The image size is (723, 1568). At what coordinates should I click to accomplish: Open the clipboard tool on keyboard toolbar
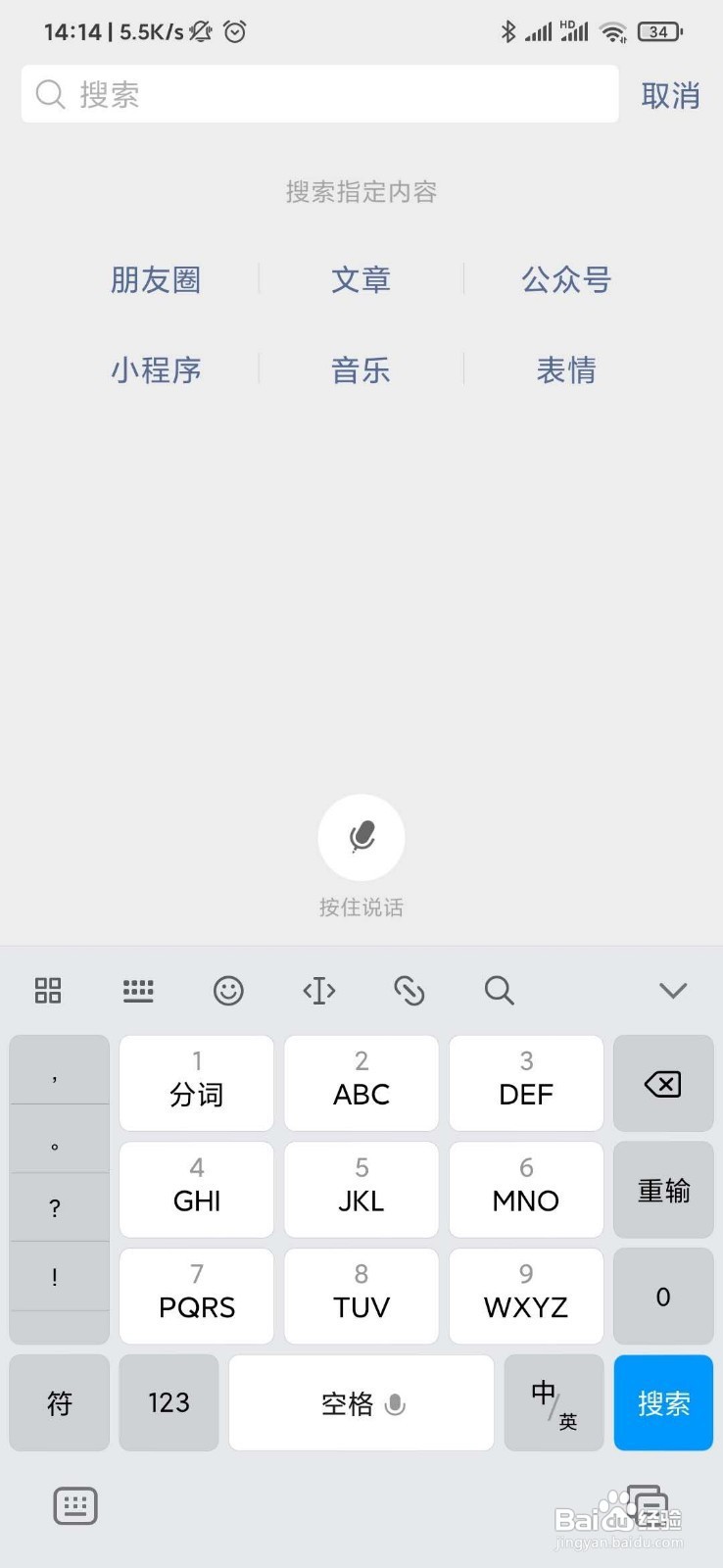point(409,991)
